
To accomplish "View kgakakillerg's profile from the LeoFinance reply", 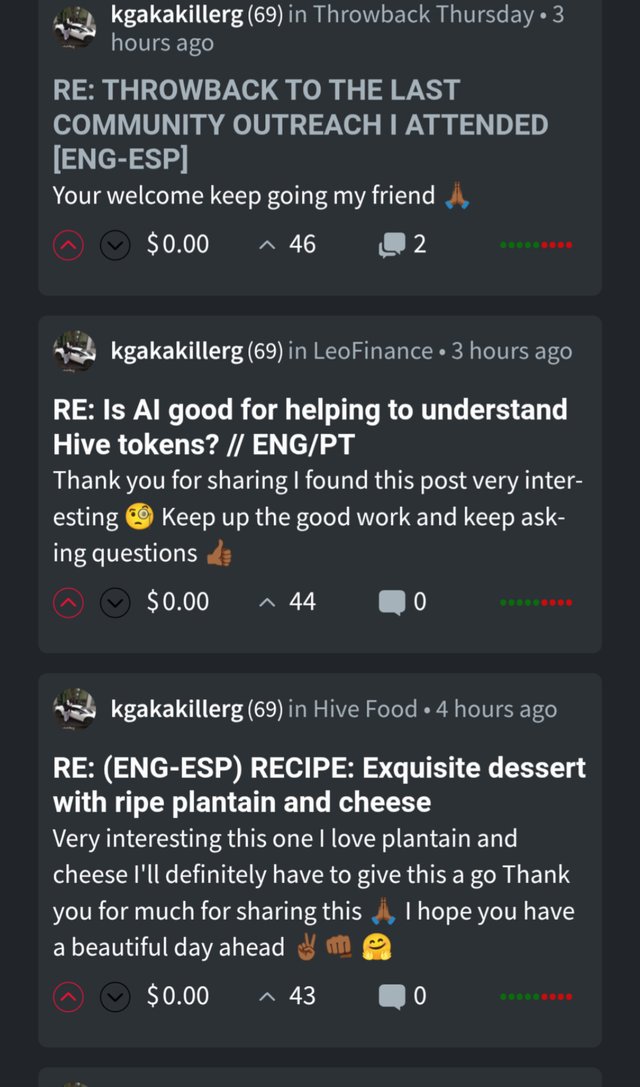I will [x=177, y=352].
